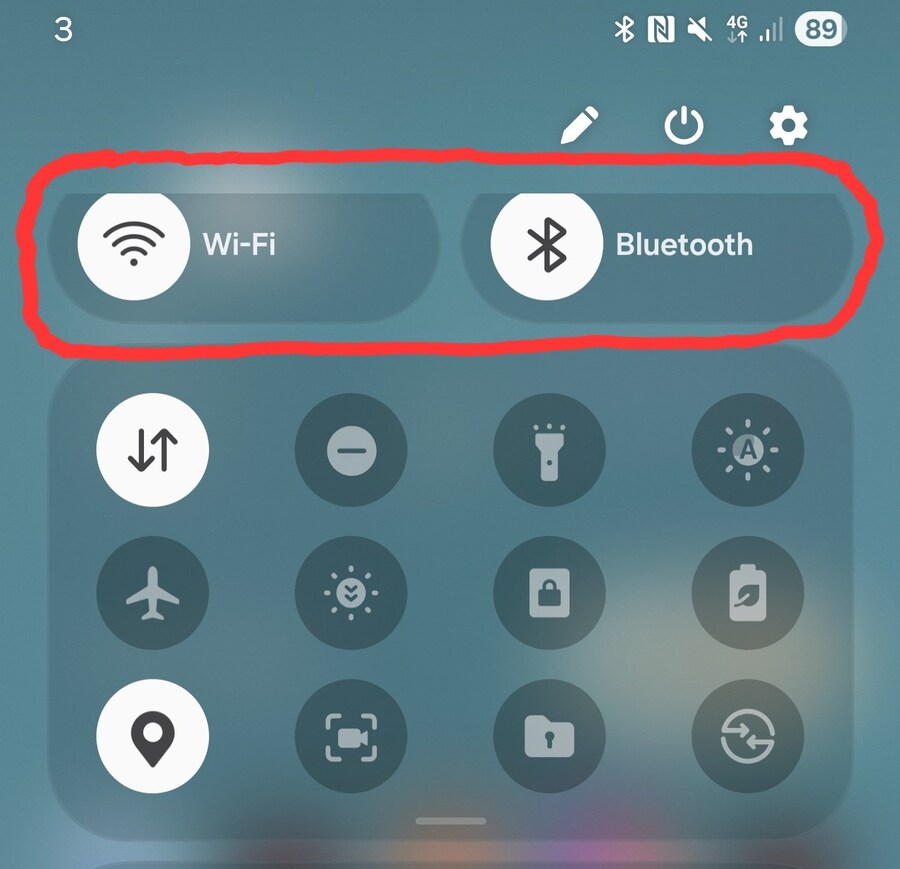Enable battery saver mode
This screenshot has width=900, height=869.
click(748, 593)
